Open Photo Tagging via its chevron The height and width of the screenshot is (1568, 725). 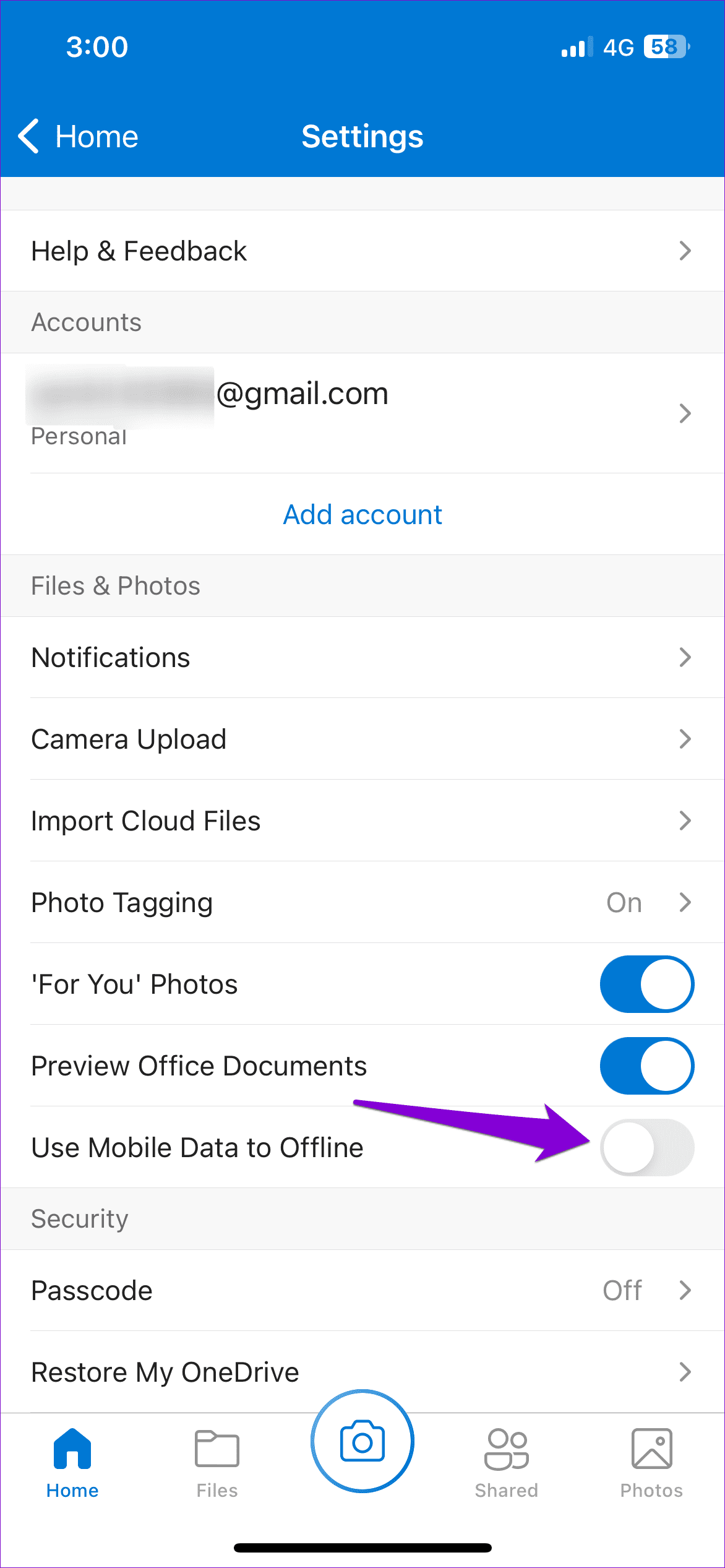(x=684, y=902)
